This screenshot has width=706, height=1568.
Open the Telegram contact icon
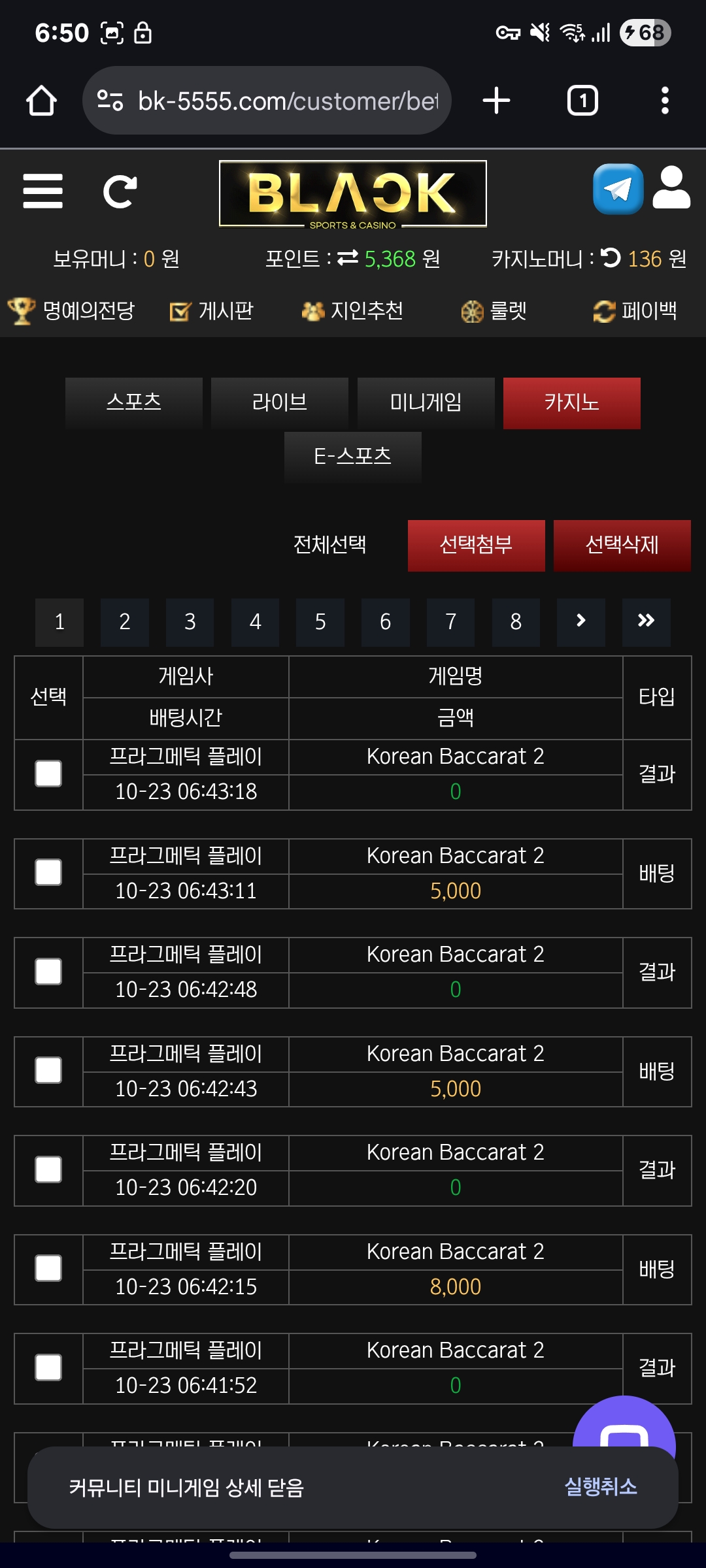click(x=618, y=189)
